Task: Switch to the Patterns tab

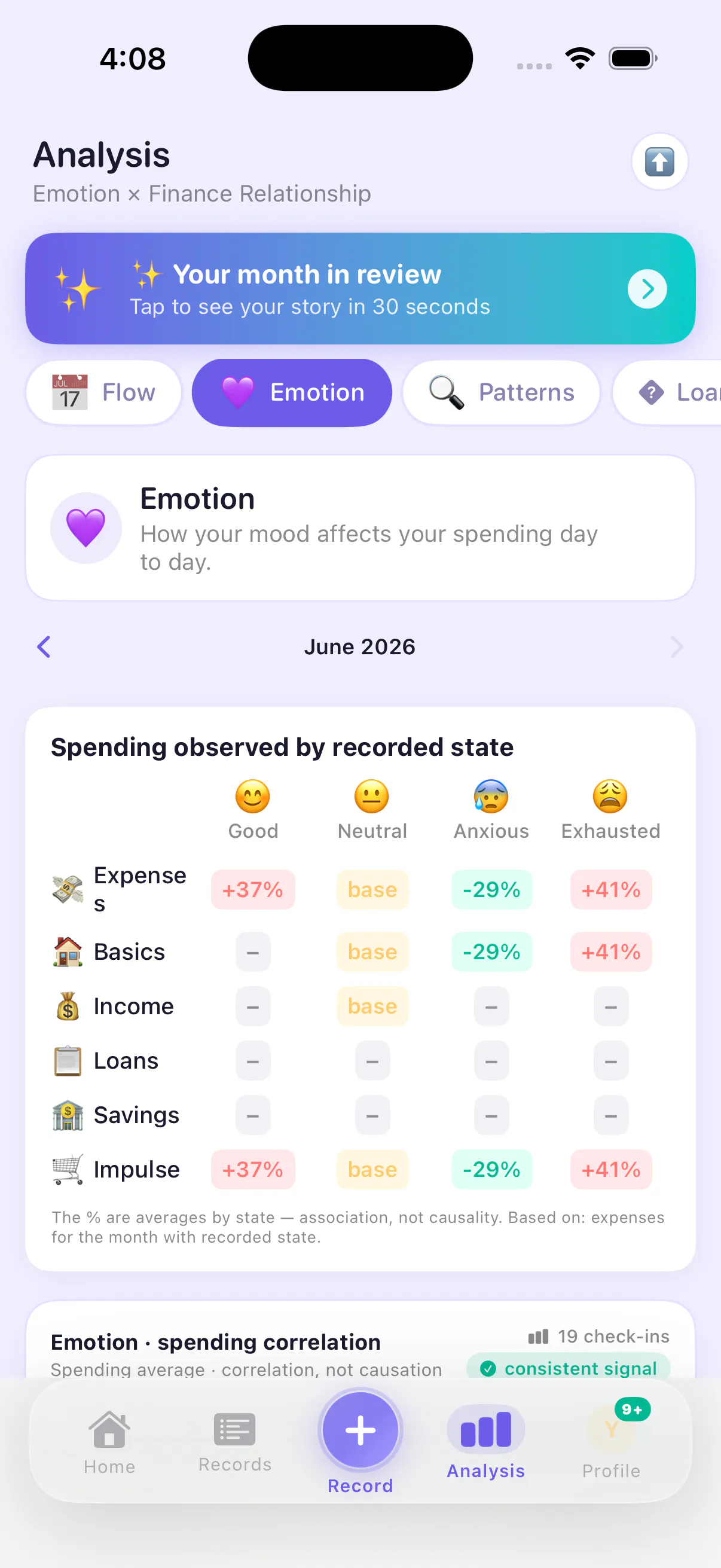Action: 502,393
